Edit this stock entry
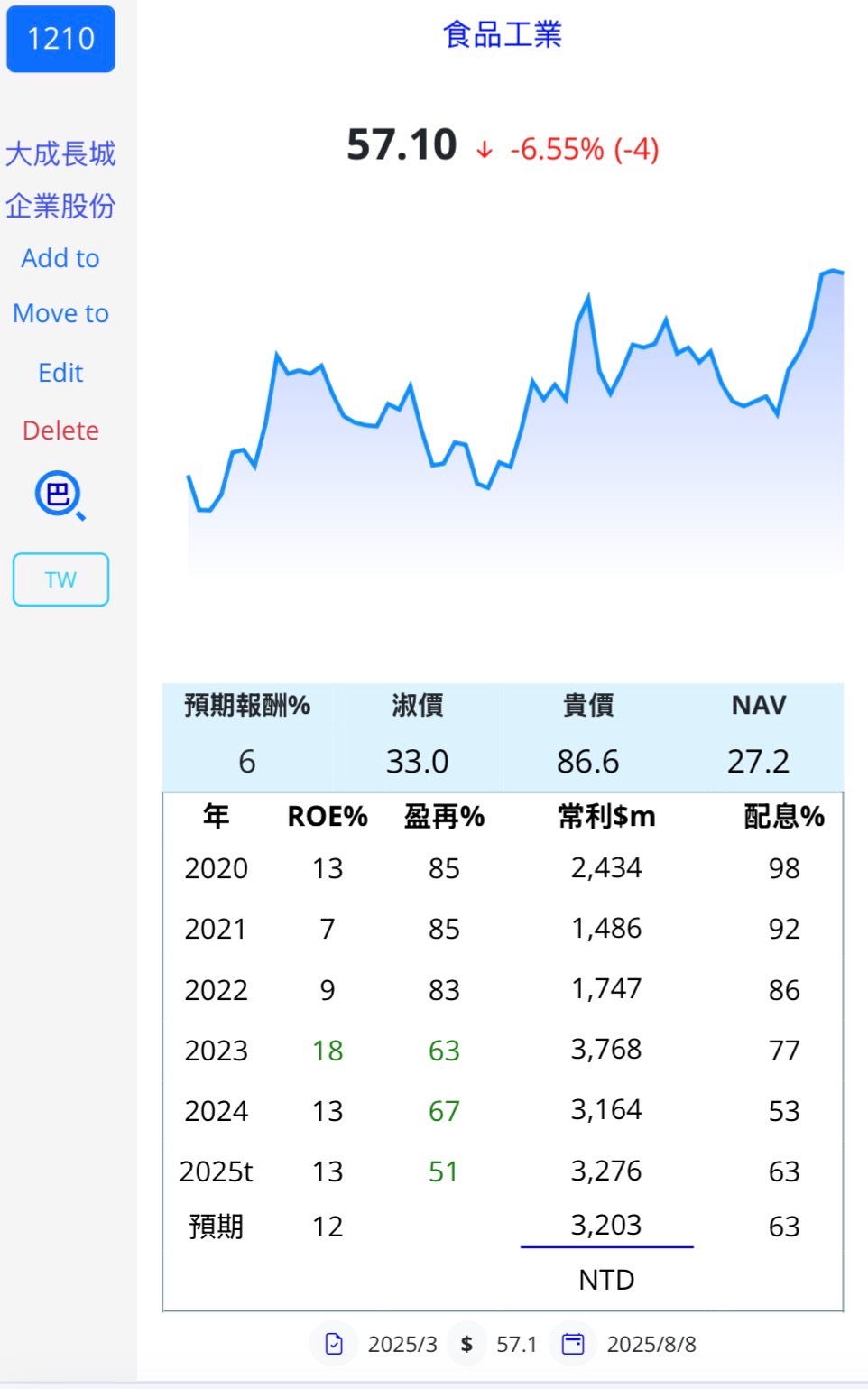Viewport: 868px width, 1389px height. pos(60,373)
